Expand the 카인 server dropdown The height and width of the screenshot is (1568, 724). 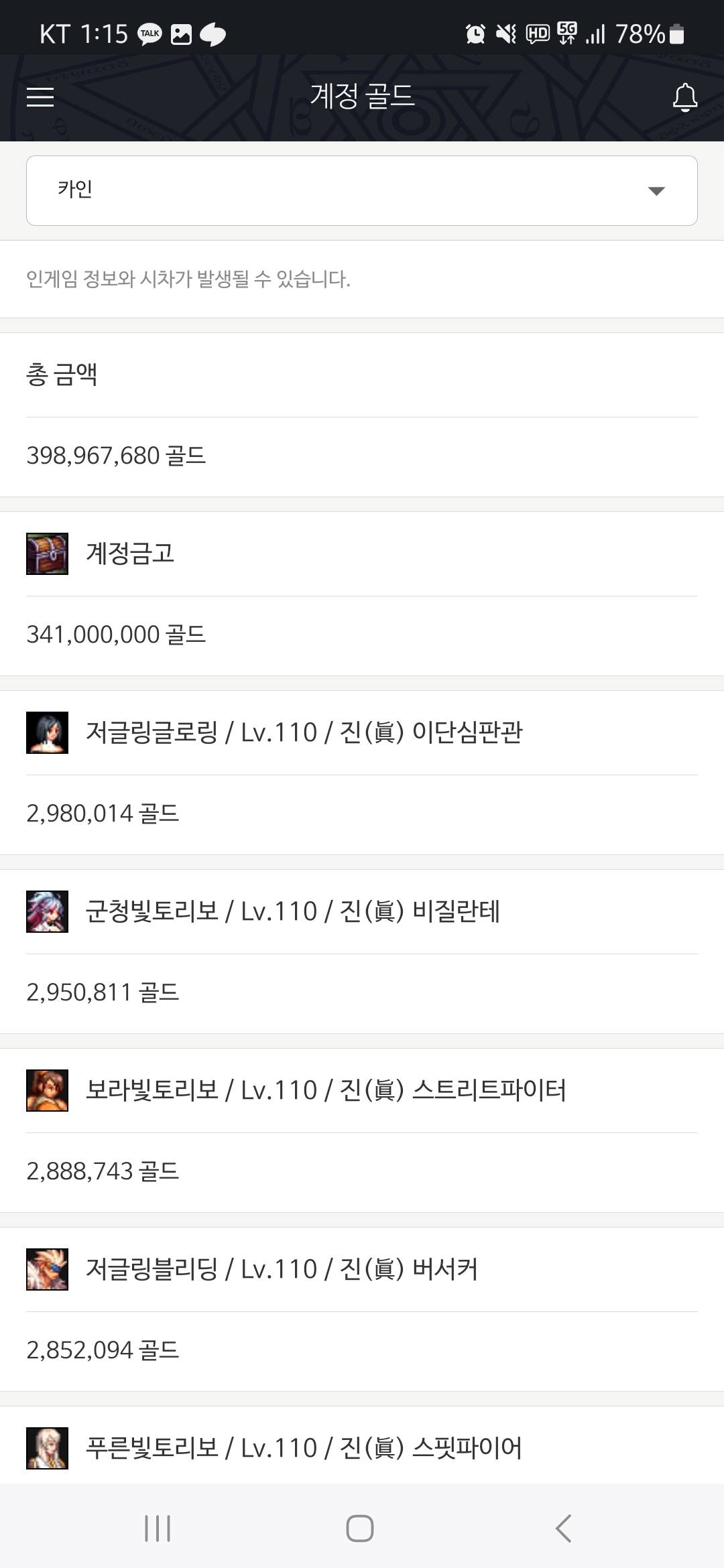362,190
